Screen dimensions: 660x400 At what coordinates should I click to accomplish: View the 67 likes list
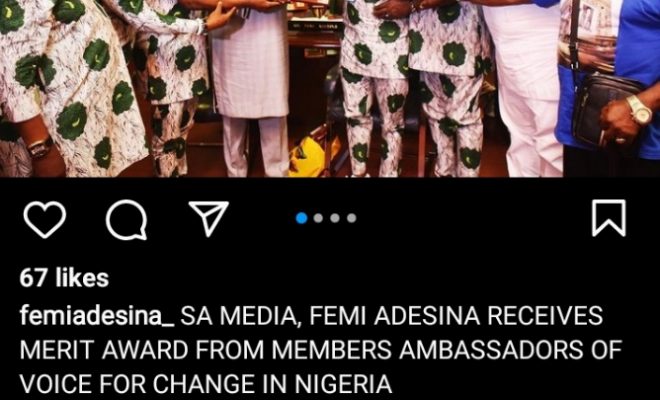64,279
